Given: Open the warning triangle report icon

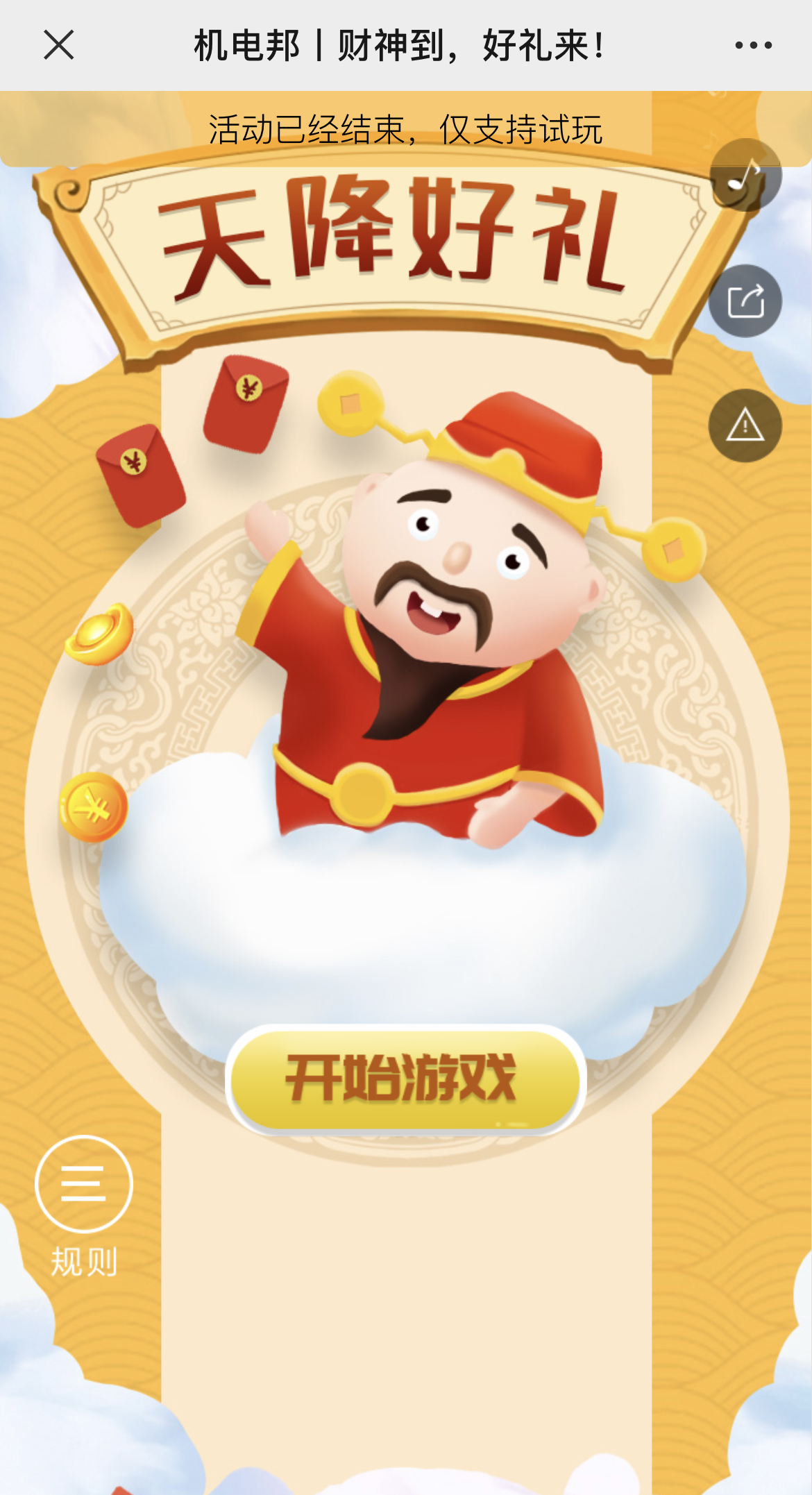Looking at the screenshot, I should tap(745, 425).
